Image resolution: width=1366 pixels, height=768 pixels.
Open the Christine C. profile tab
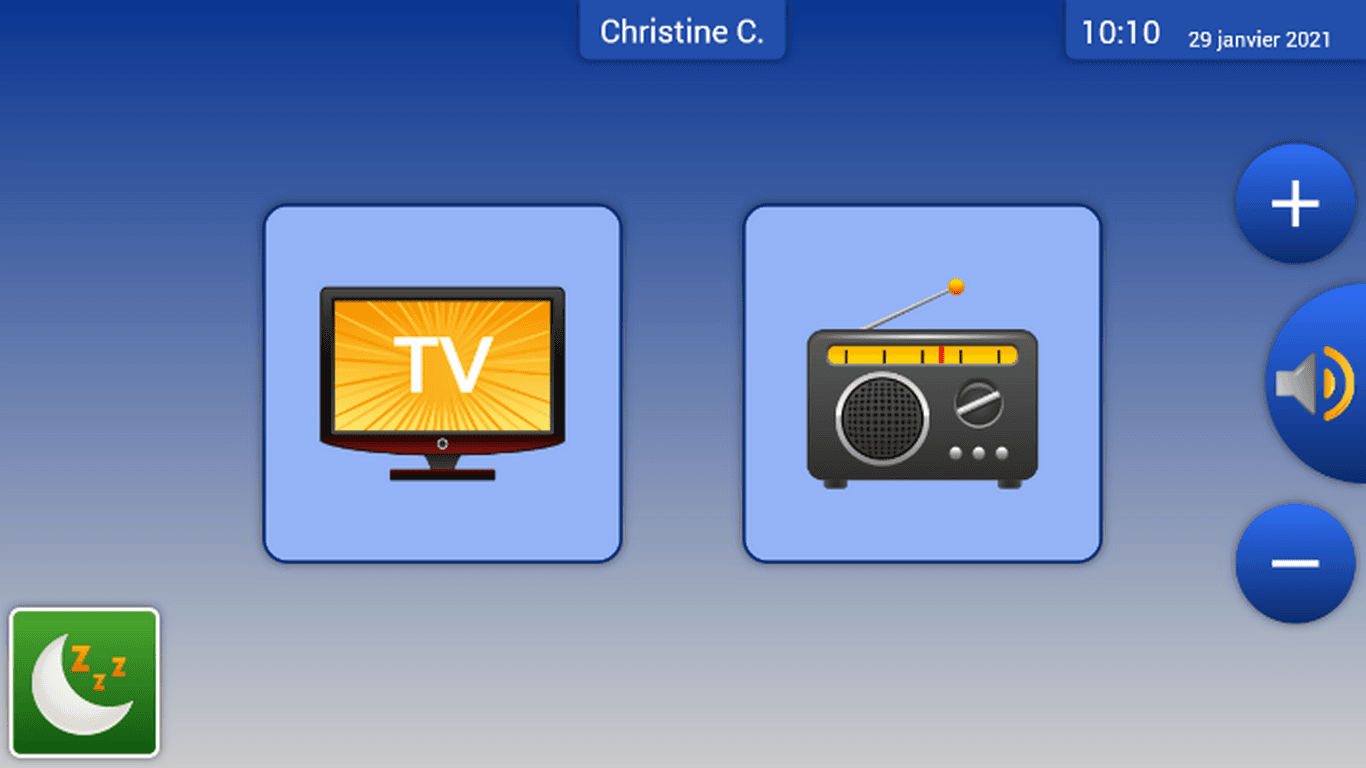(682, 31)
